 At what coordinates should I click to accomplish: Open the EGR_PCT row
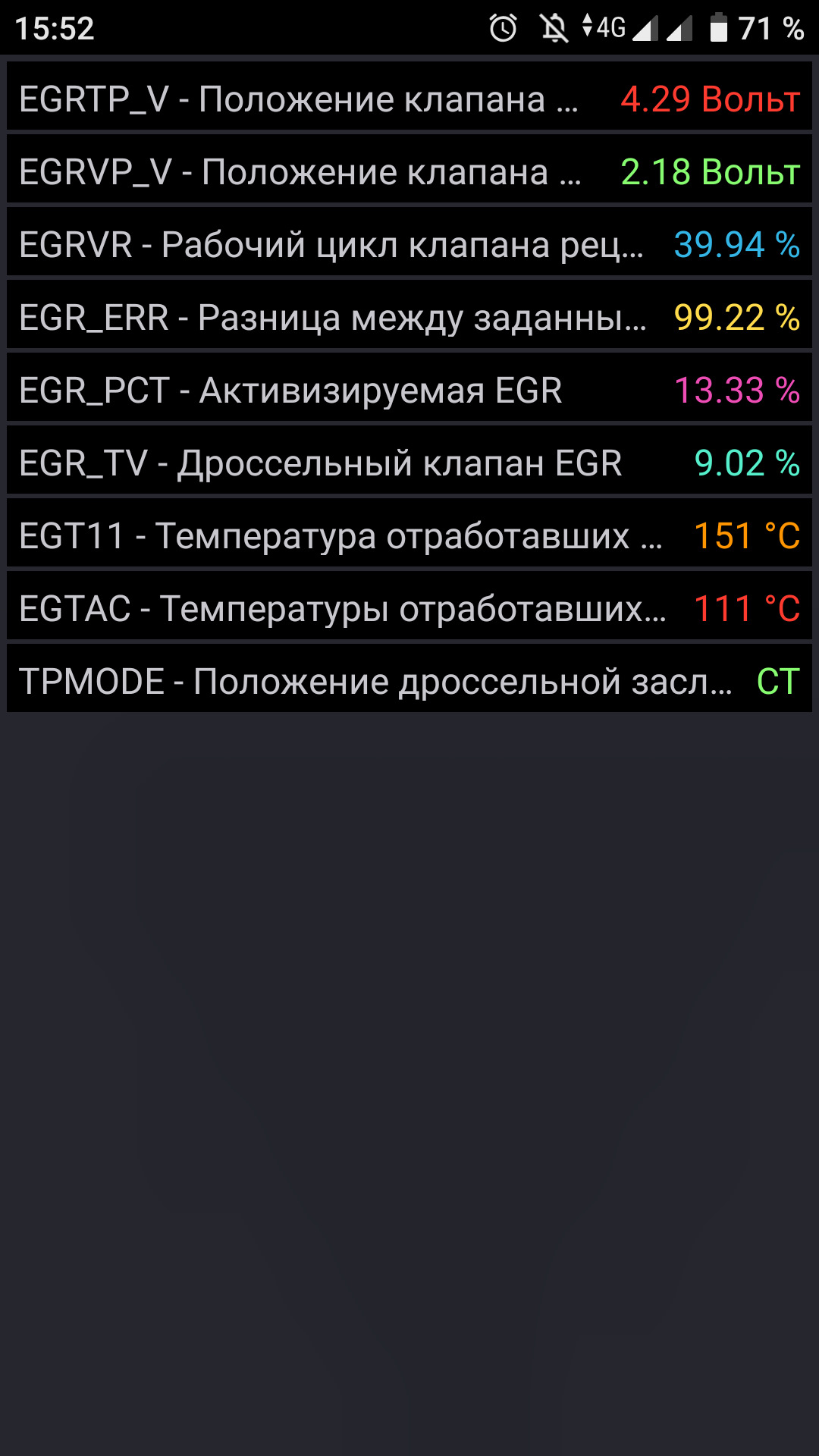tap(409, 390)
